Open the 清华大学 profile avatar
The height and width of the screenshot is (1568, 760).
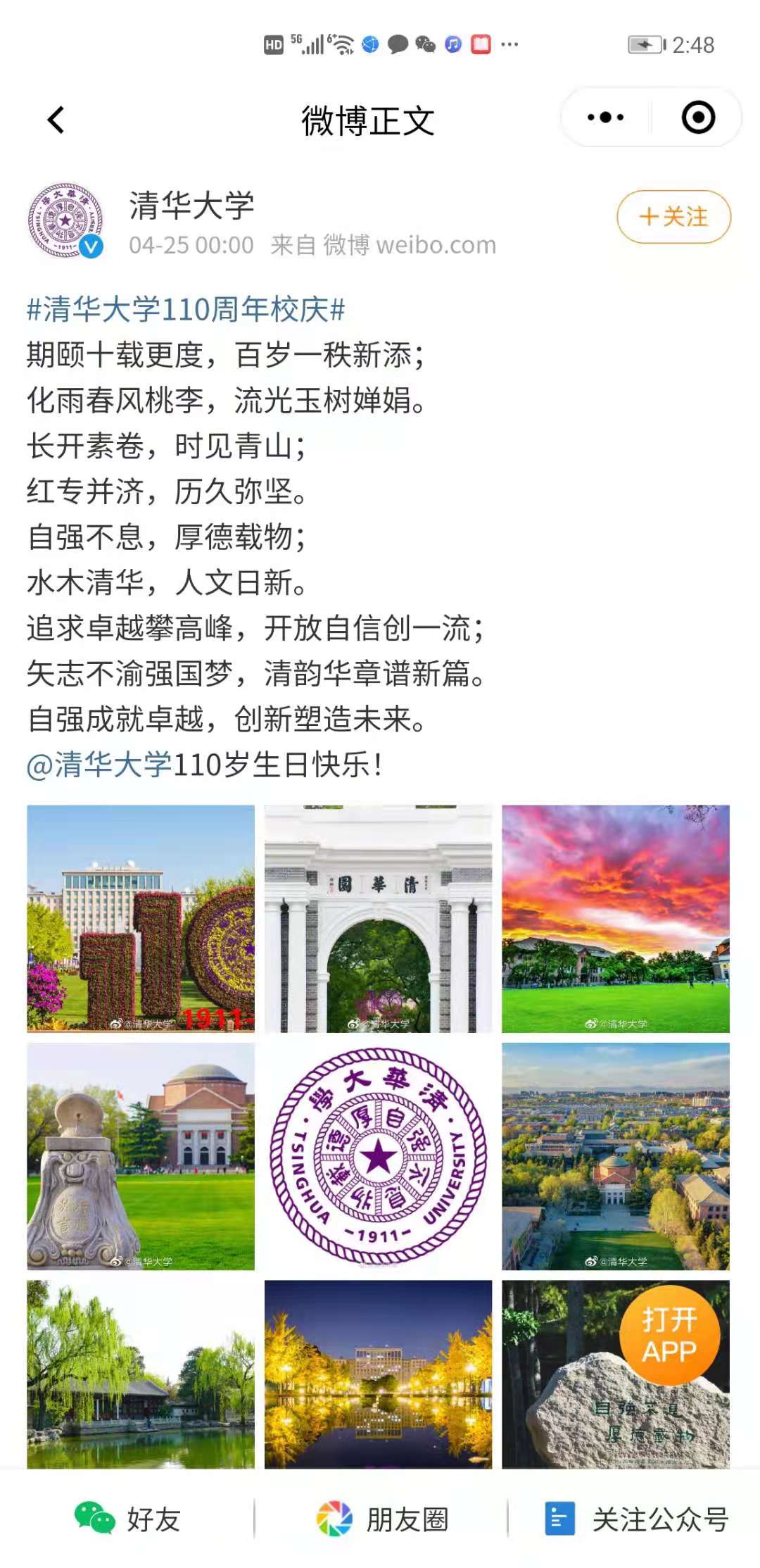pyautogui.click(x=65, y=221)
